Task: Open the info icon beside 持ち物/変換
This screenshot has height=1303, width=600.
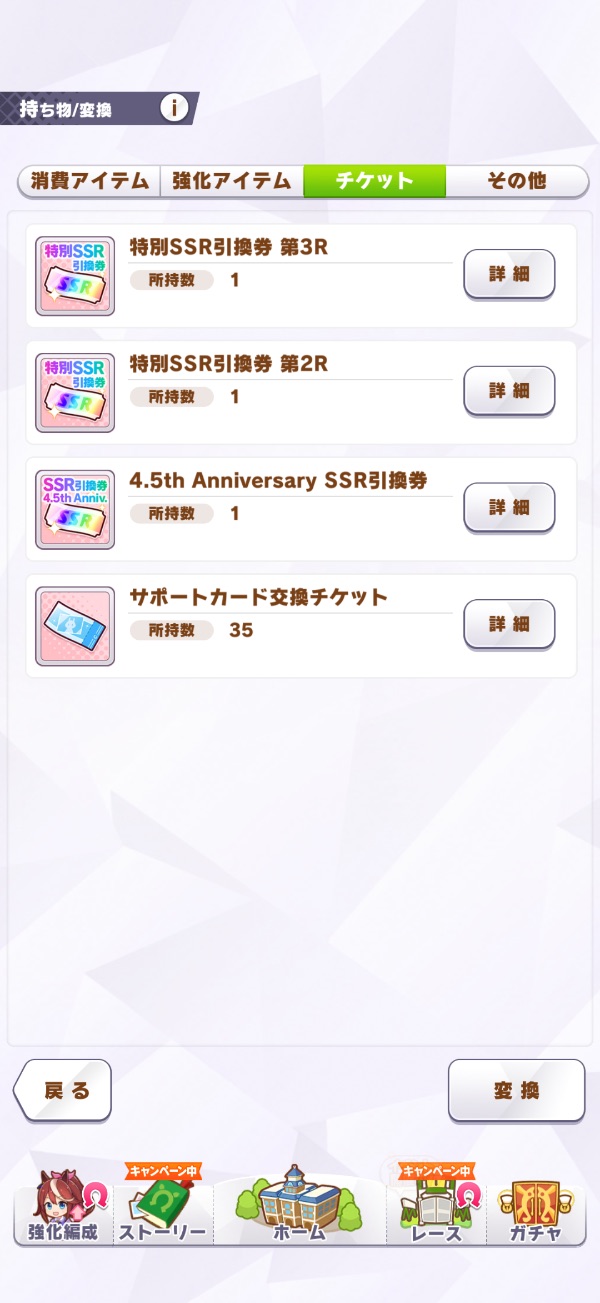Action: click(174, 107)
